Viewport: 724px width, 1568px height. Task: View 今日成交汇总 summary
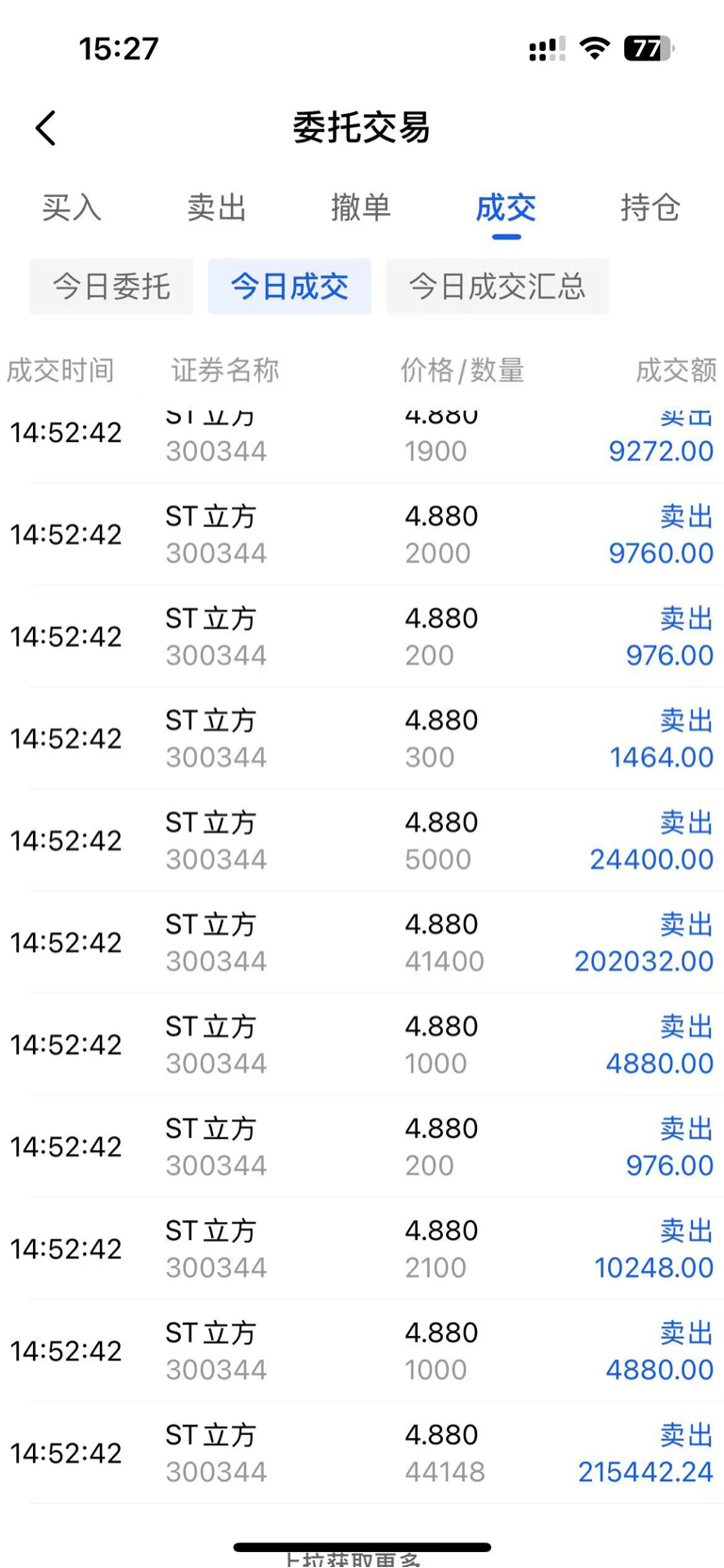point(497,286)
